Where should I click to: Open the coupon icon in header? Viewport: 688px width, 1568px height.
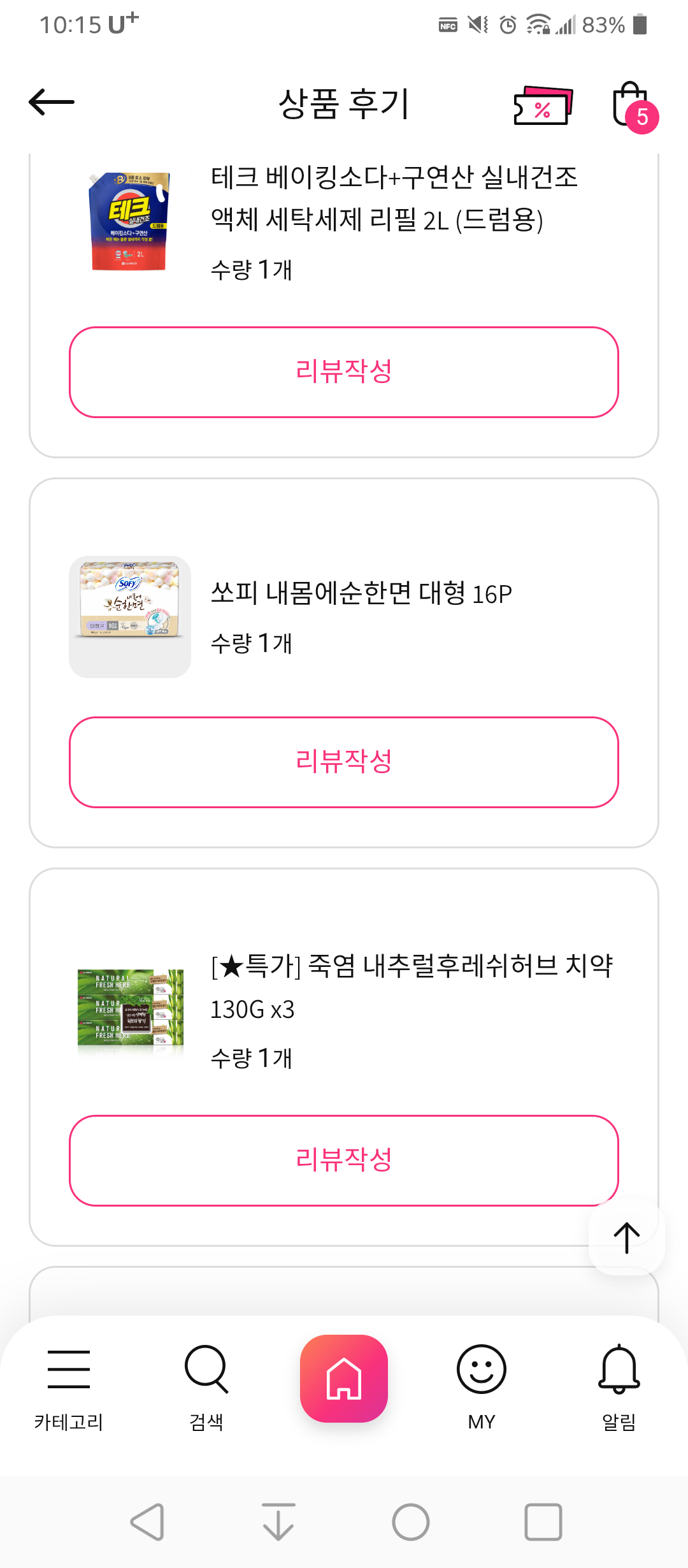pyautogui.click(x=543, y=105)
